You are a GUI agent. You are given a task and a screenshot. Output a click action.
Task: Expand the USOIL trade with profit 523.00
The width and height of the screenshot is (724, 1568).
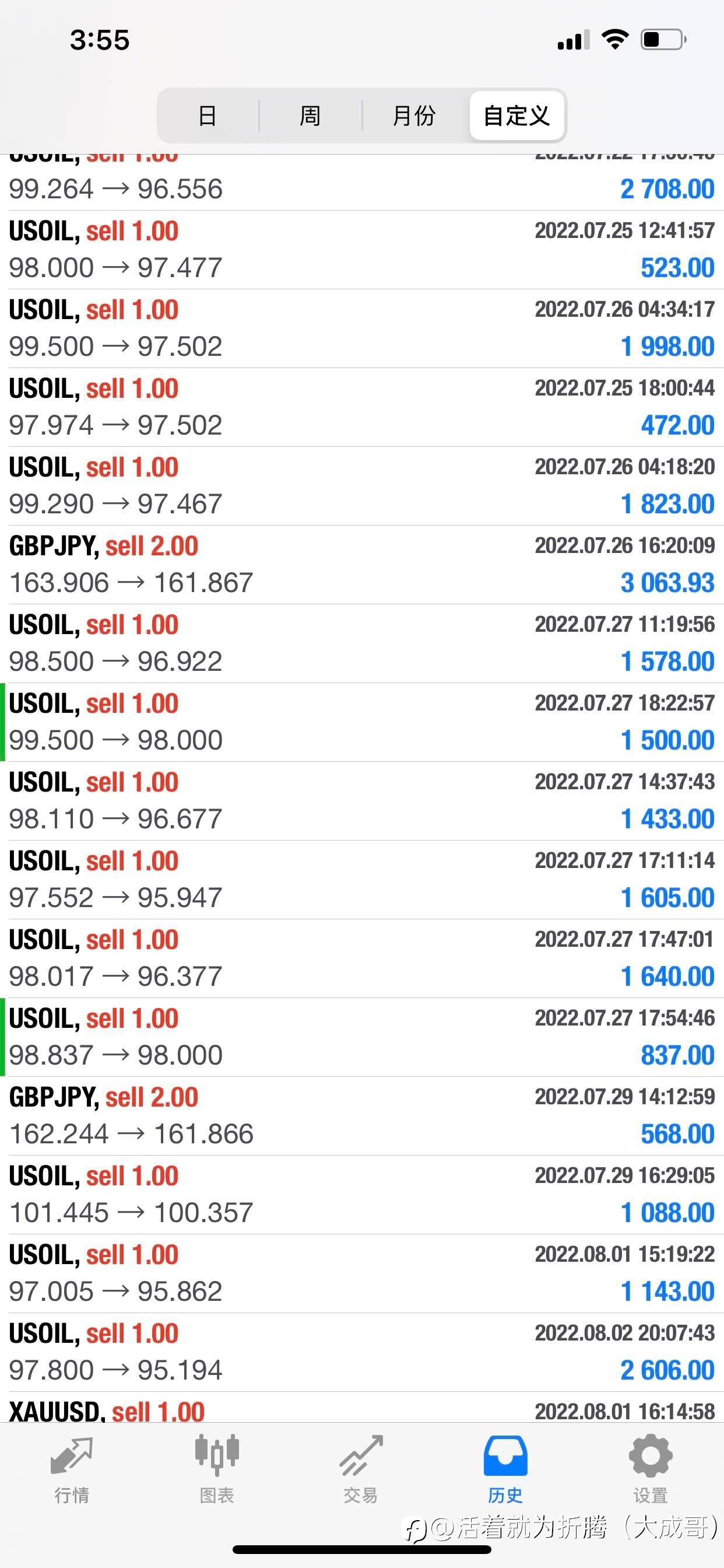tap(361, 250)
